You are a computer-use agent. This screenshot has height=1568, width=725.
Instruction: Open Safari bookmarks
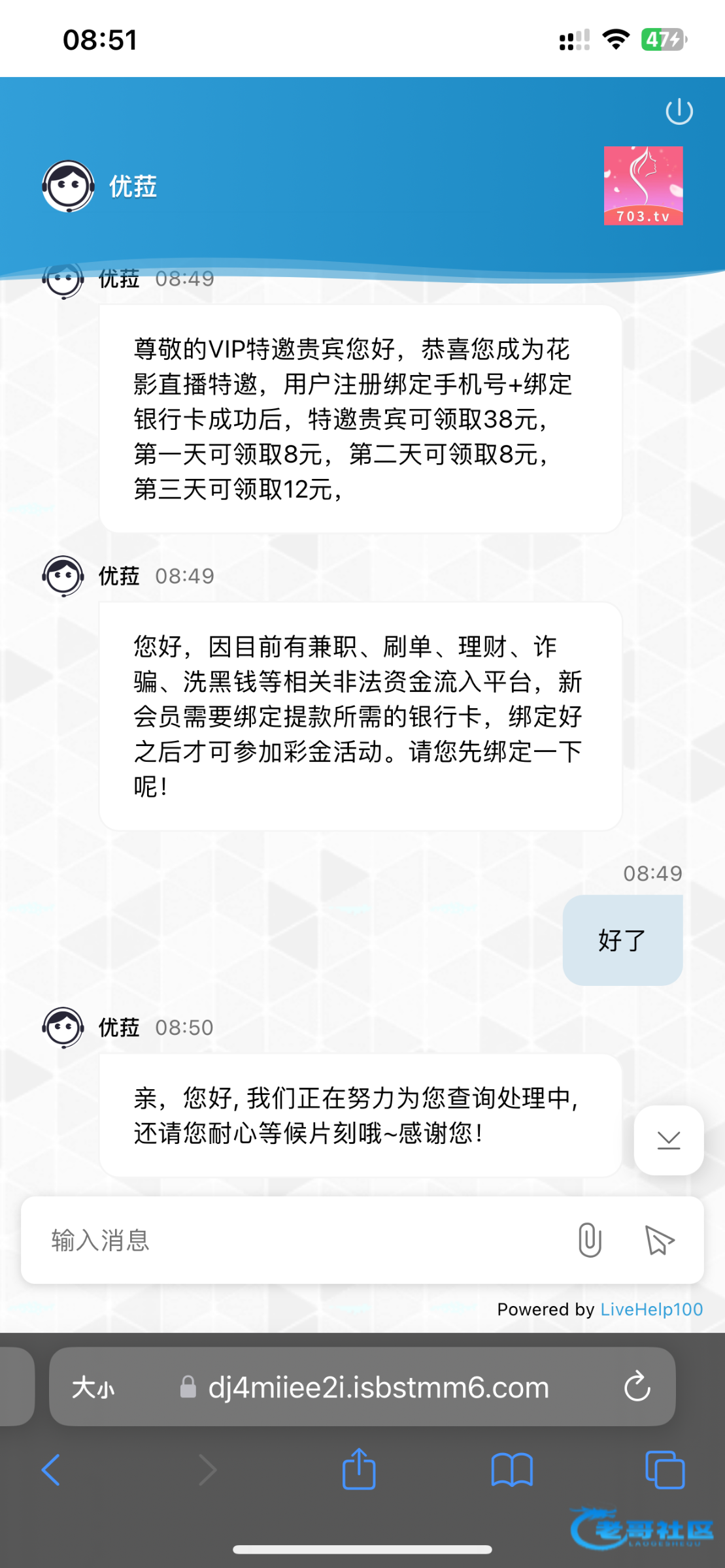click(512, 1470)
